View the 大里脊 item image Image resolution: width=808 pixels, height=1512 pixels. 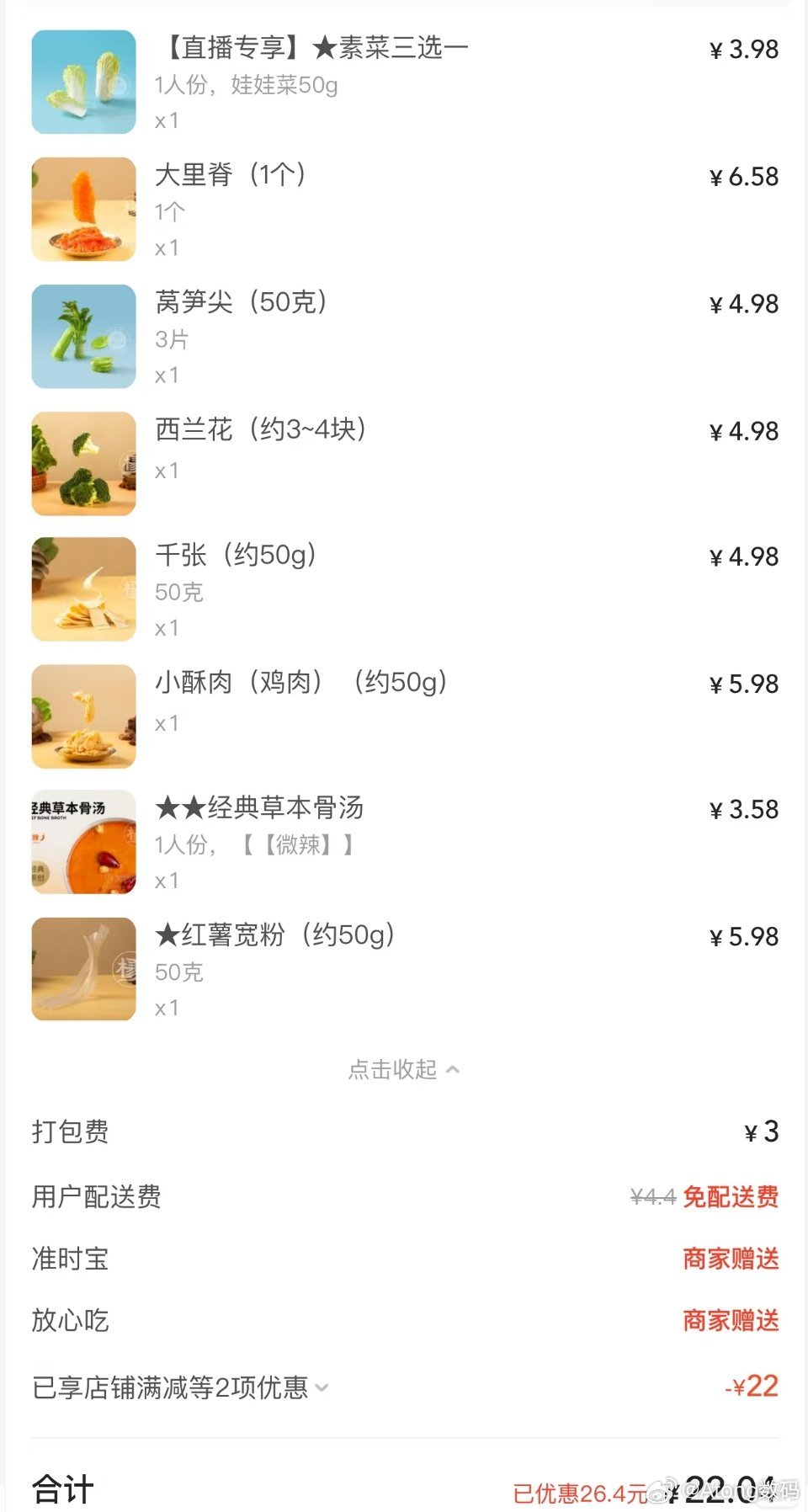[x=82, y=208]
